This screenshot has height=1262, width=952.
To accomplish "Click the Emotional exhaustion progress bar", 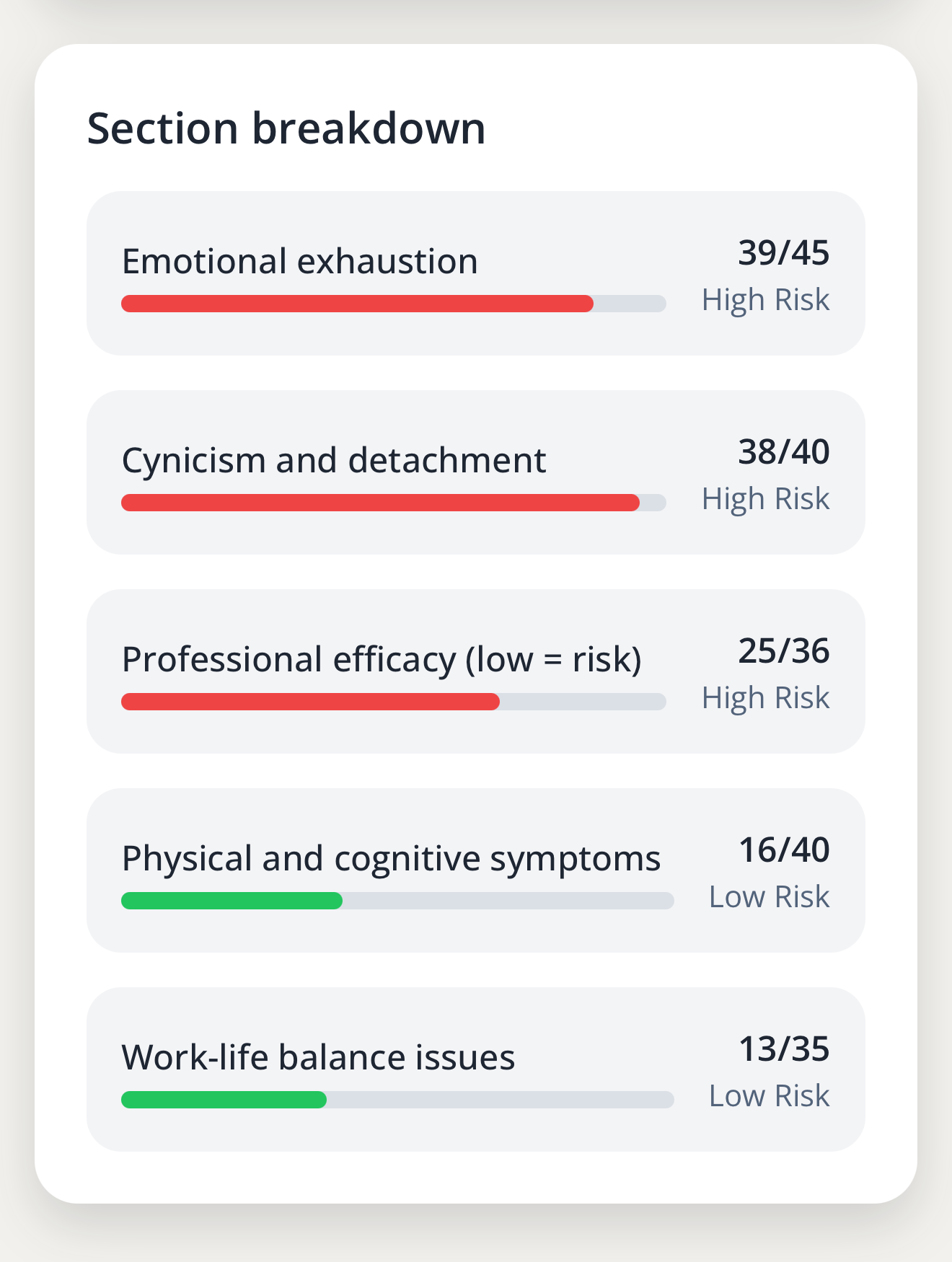I will click(393, 304).
